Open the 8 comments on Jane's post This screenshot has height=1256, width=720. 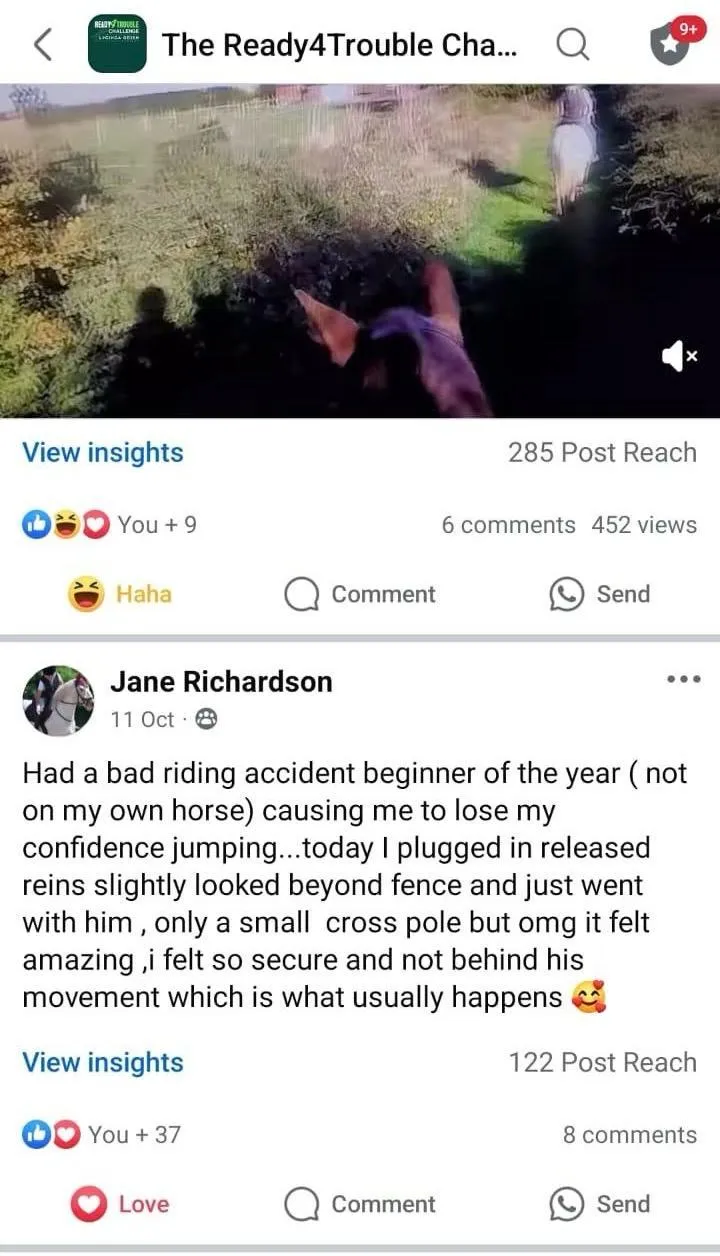pos(630,1135)
